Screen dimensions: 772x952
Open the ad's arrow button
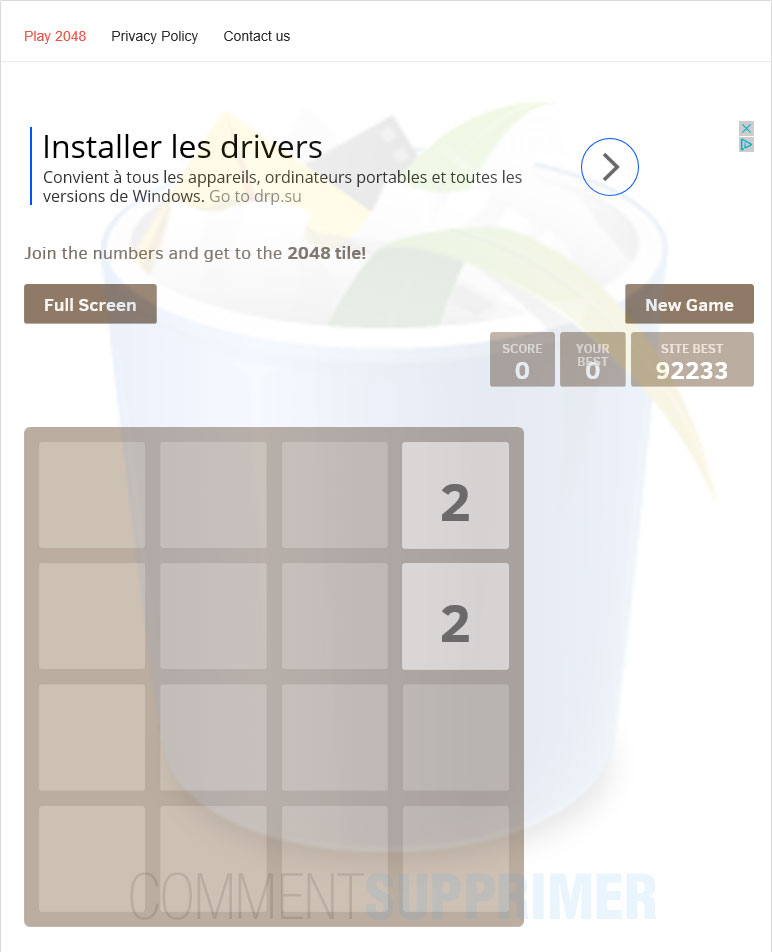tap(610, 167)
